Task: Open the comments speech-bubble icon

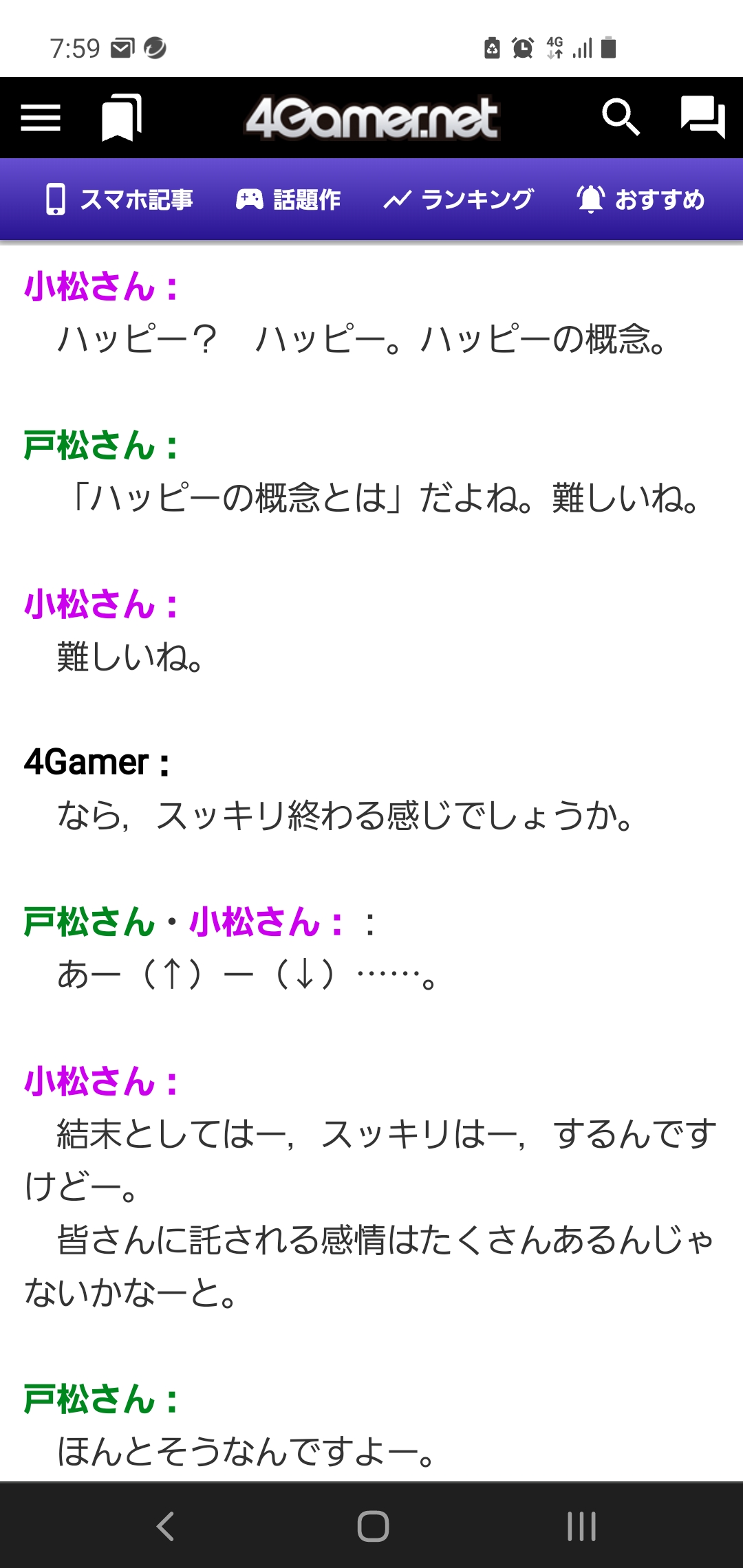Action: [702, 118]
